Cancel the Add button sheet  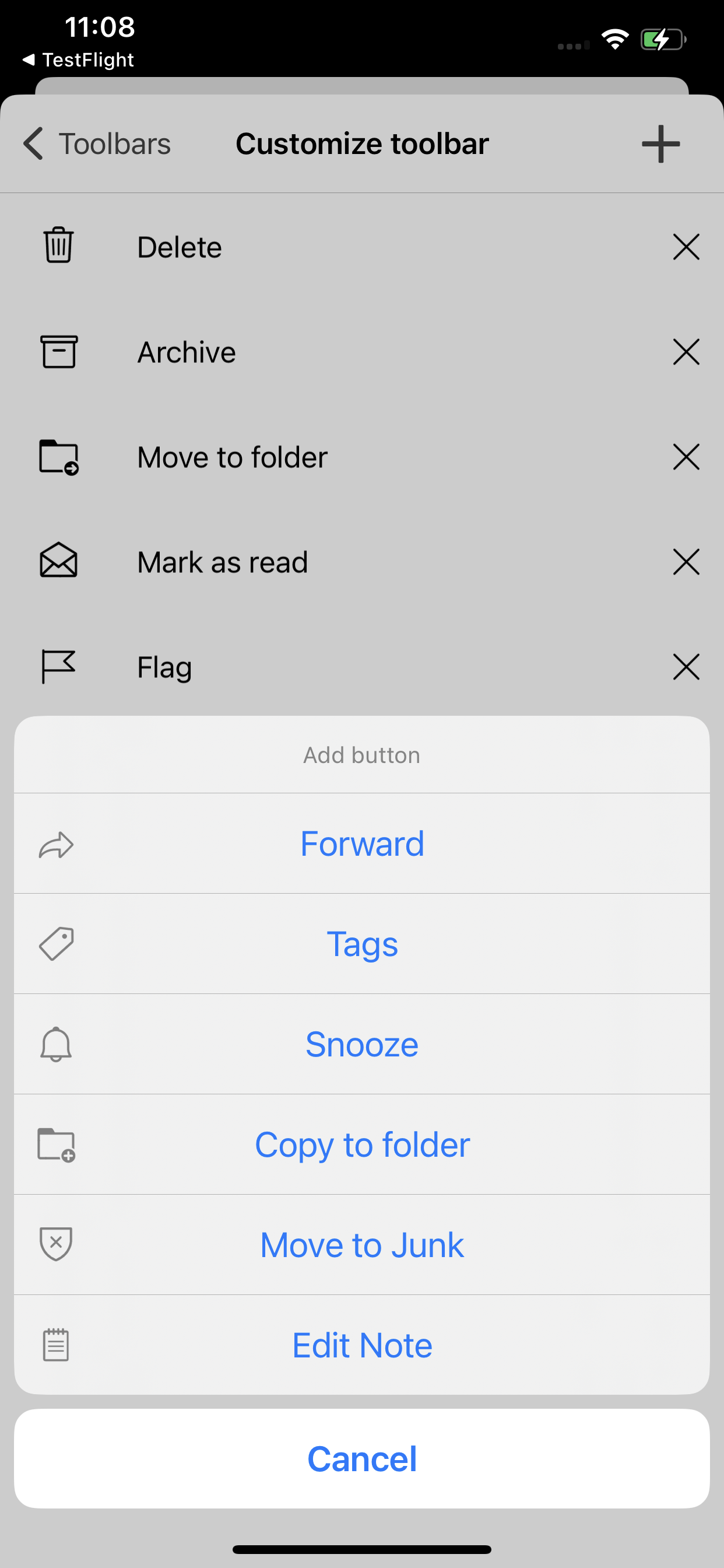(x=362, y=1459)
